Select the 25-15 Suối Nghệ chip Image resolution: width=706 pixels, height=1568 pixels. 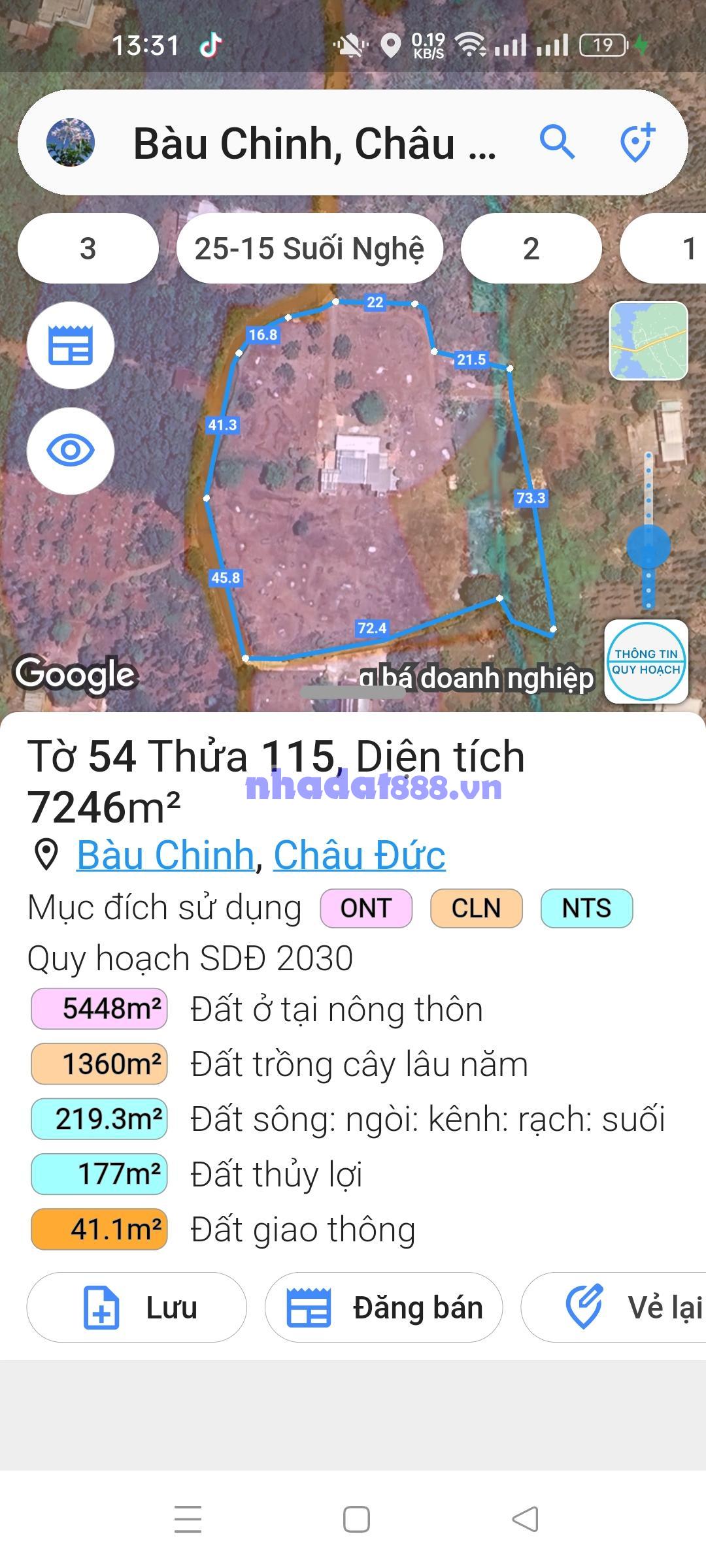(x=309, y=249)
